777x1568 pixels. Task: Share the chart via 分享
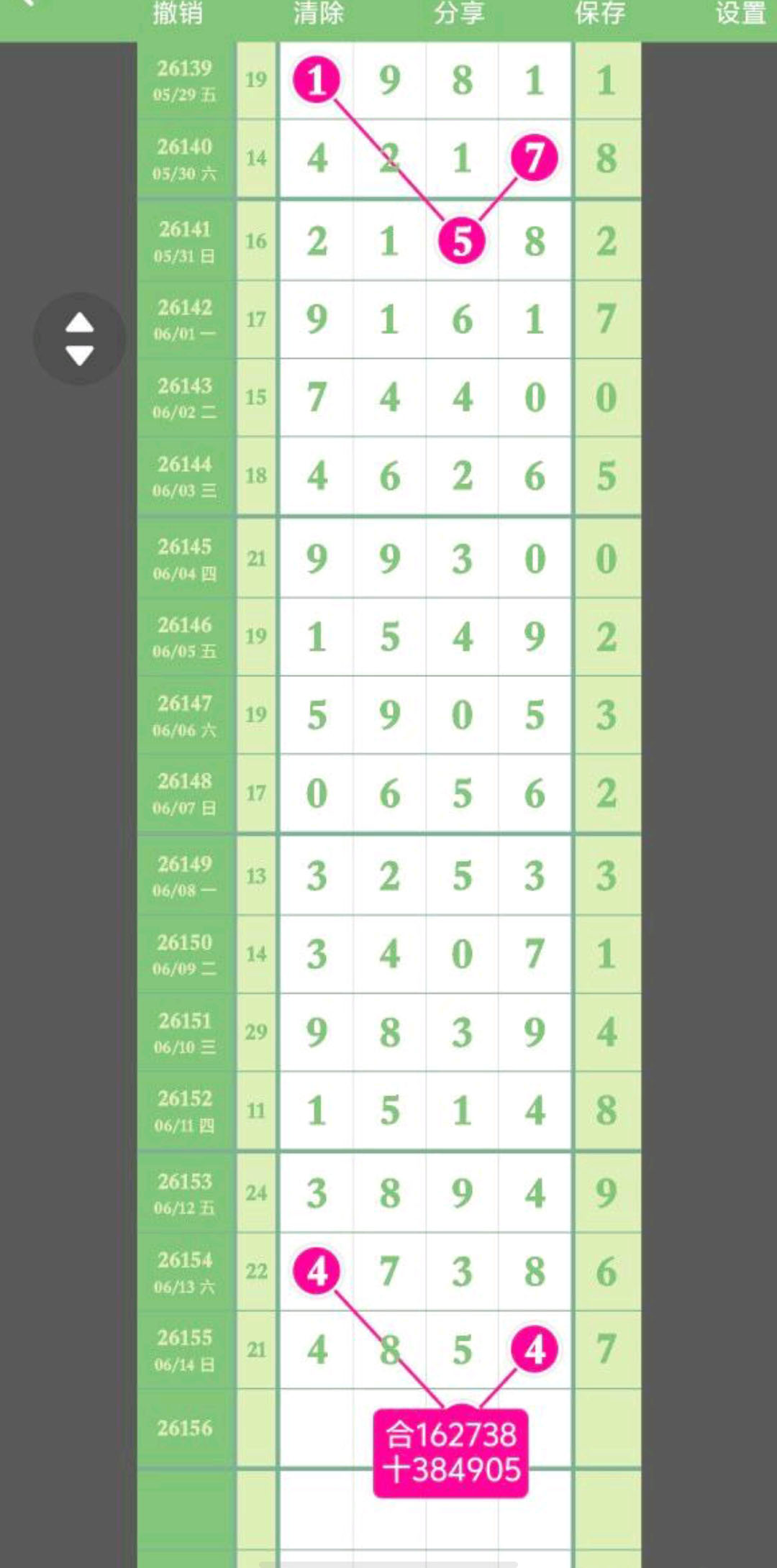459,13
